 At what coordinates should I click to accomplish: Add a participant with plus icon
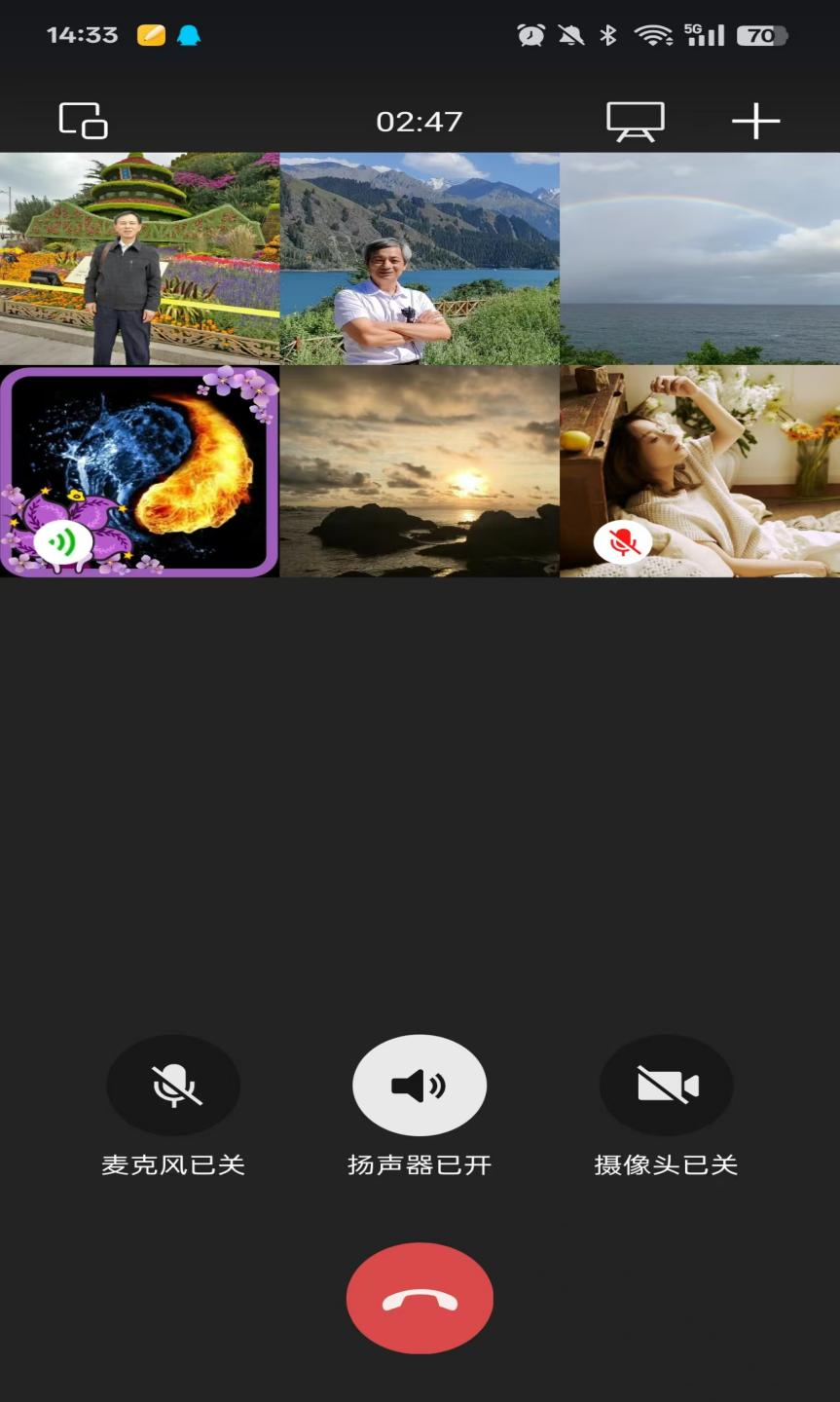pyautogui.click(x=755, y=122)
